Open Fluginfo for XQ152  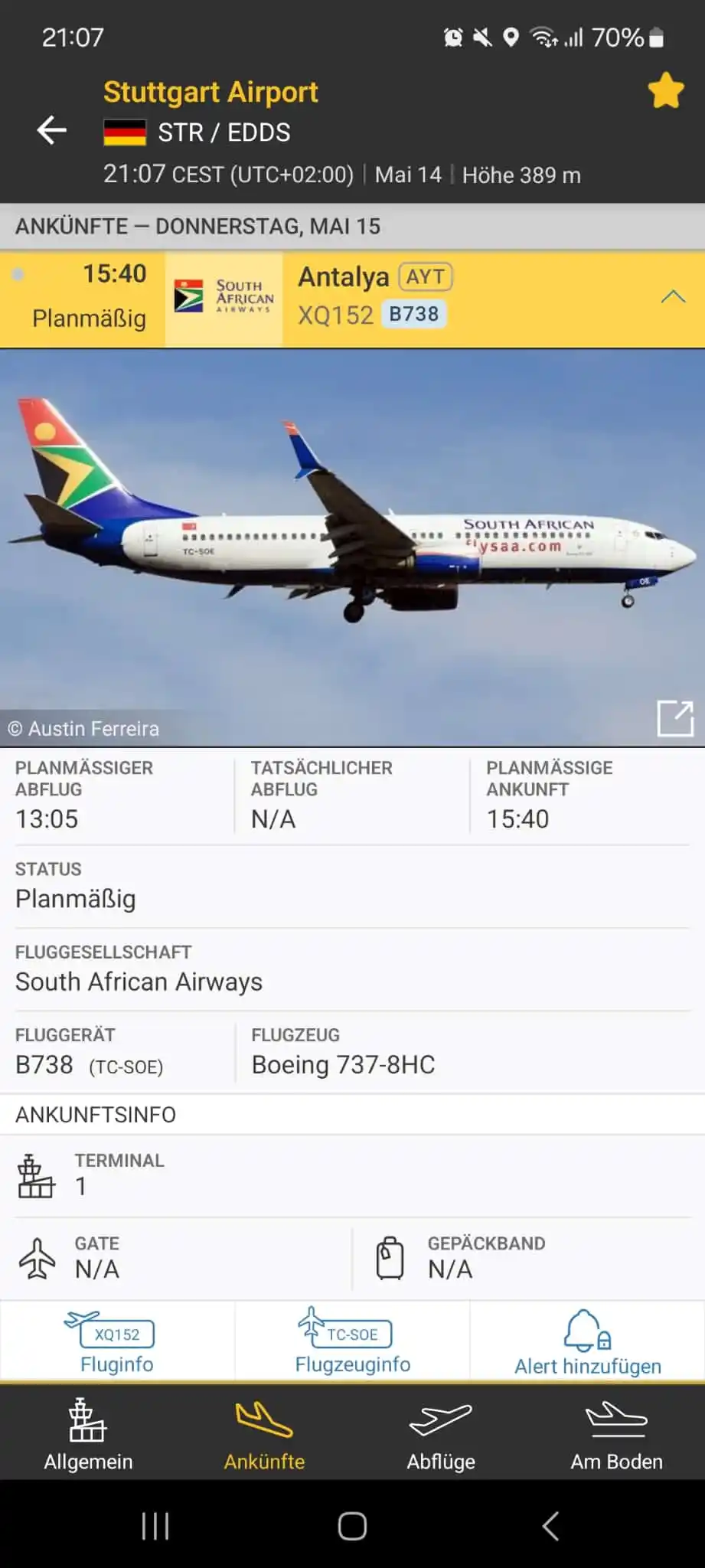coord(117,1342)
